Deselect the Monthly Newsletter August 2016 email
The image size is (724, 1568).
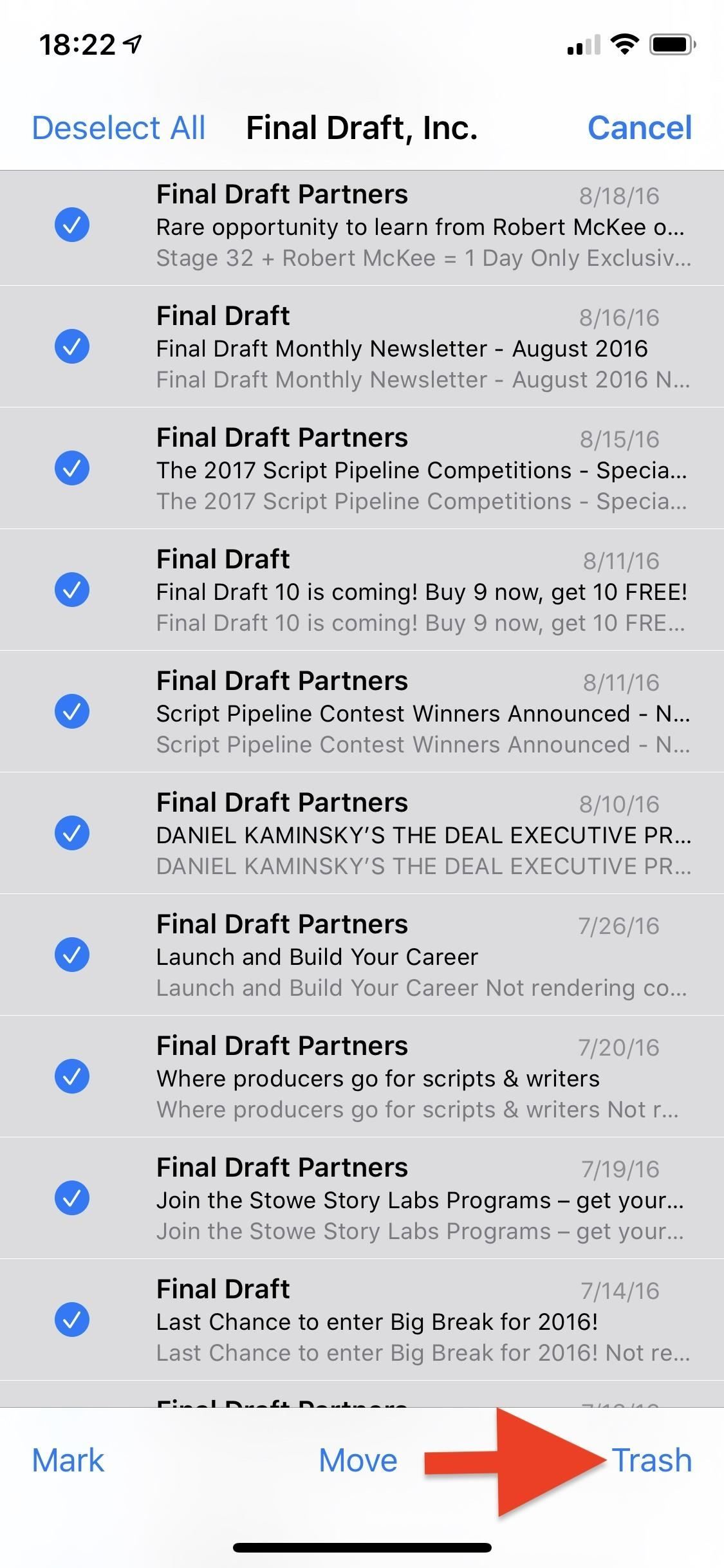pyautogui.click(x=72, y=347)
